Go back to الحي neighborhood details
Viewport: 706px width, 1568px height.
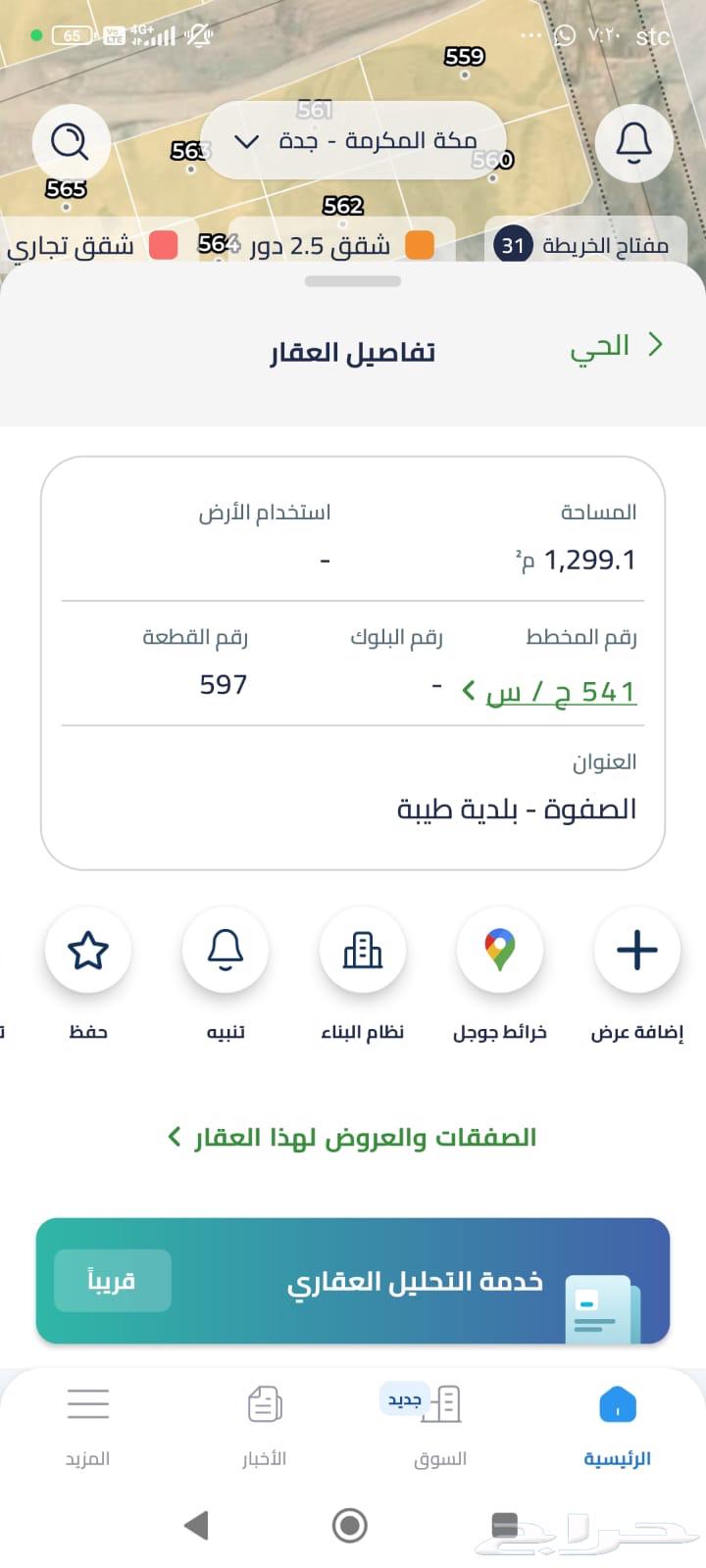(x=616, y=346)
